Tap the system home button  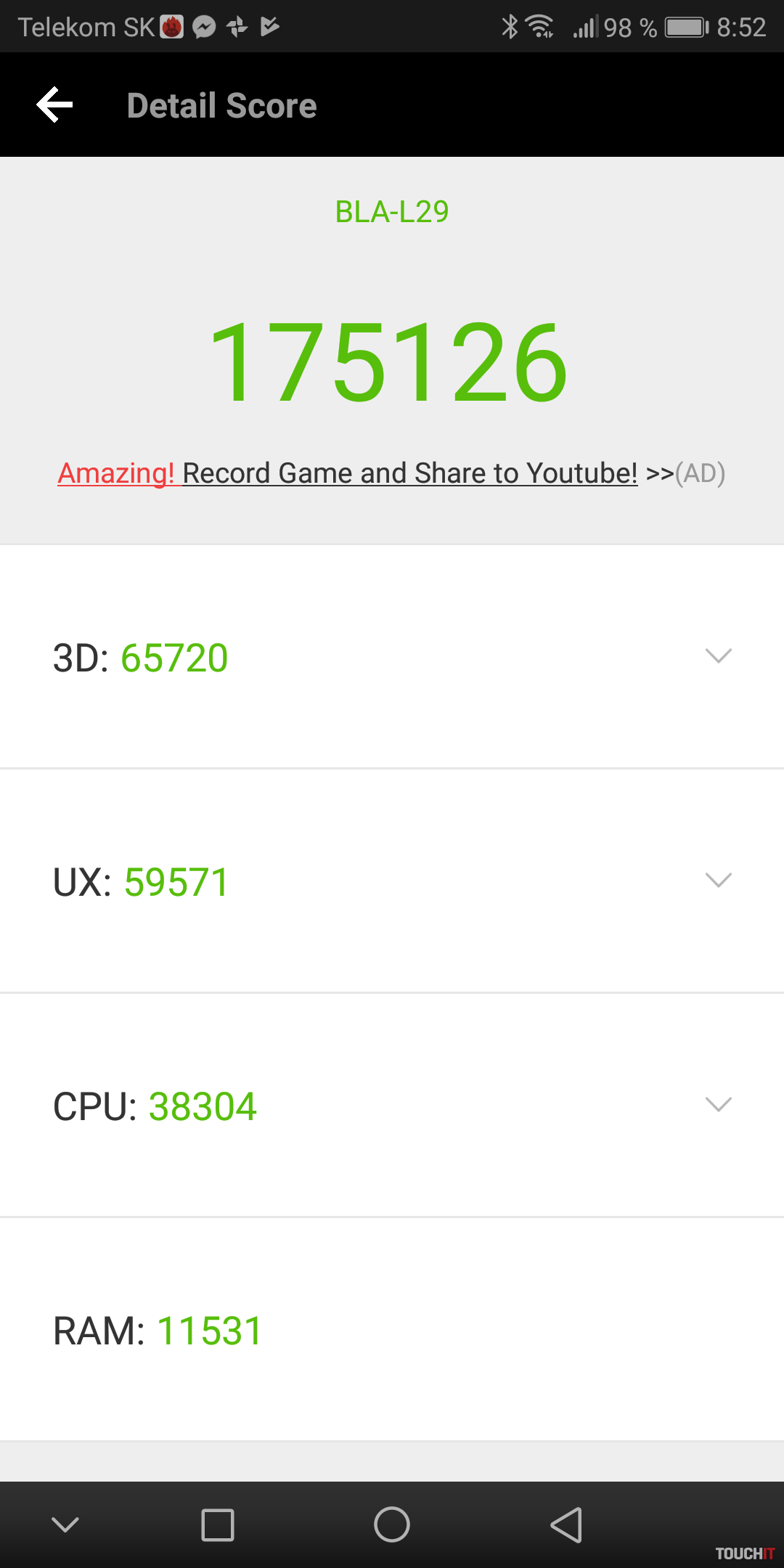tap(392, 1524)
